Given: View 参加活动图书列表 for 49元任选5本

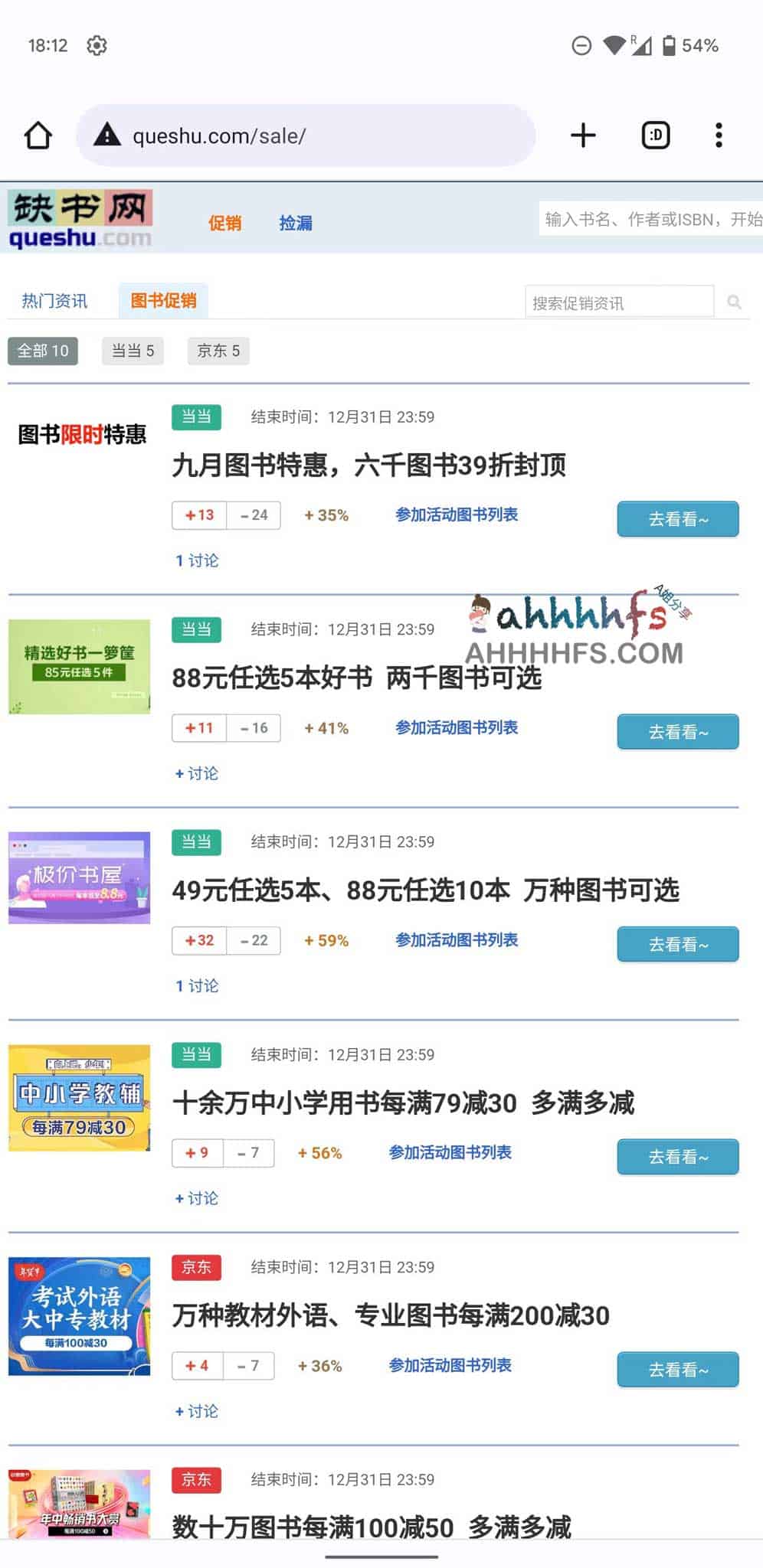Looking at the screenshot, I should [x=457, y=940].
